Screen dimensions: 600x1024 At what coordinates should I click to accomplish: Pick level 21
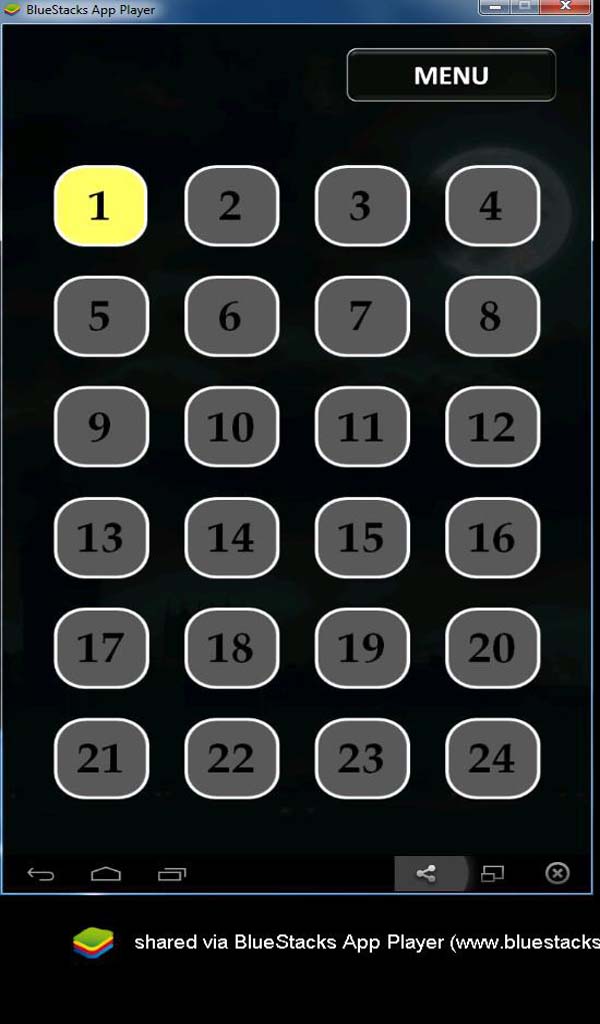pyautogui.click(x=100, y=758)
